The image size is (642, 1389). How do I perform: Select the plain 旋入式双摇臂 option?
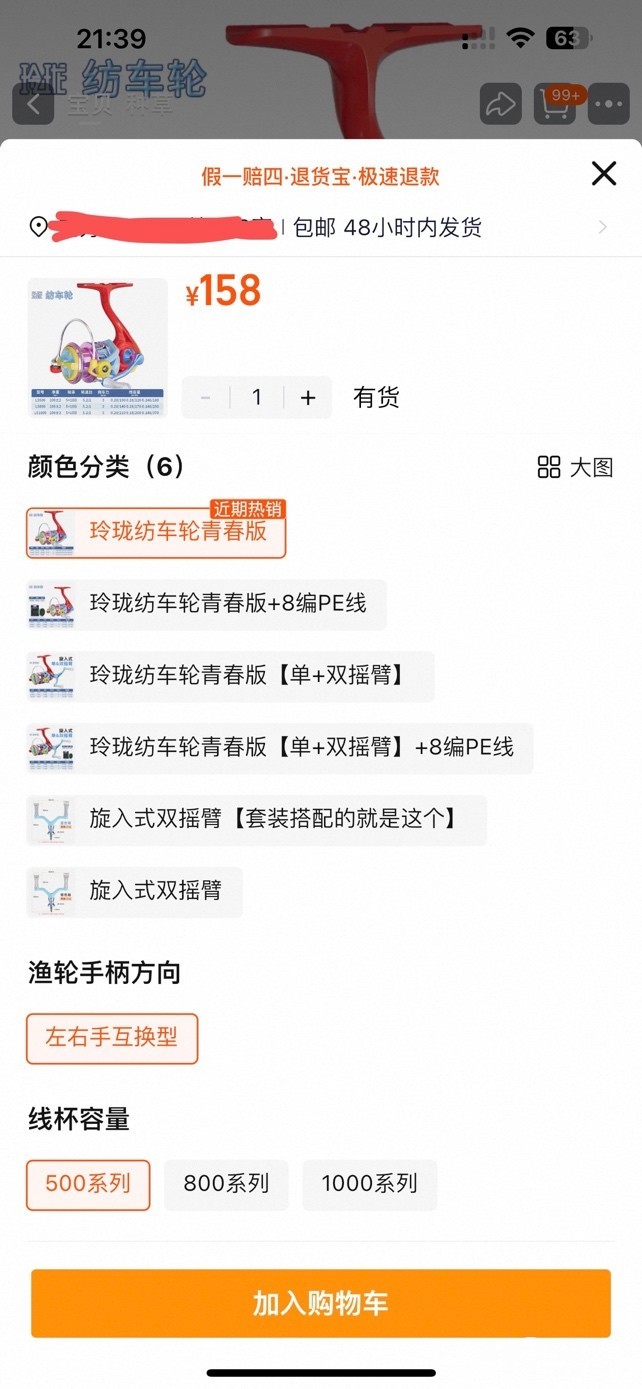135,892
